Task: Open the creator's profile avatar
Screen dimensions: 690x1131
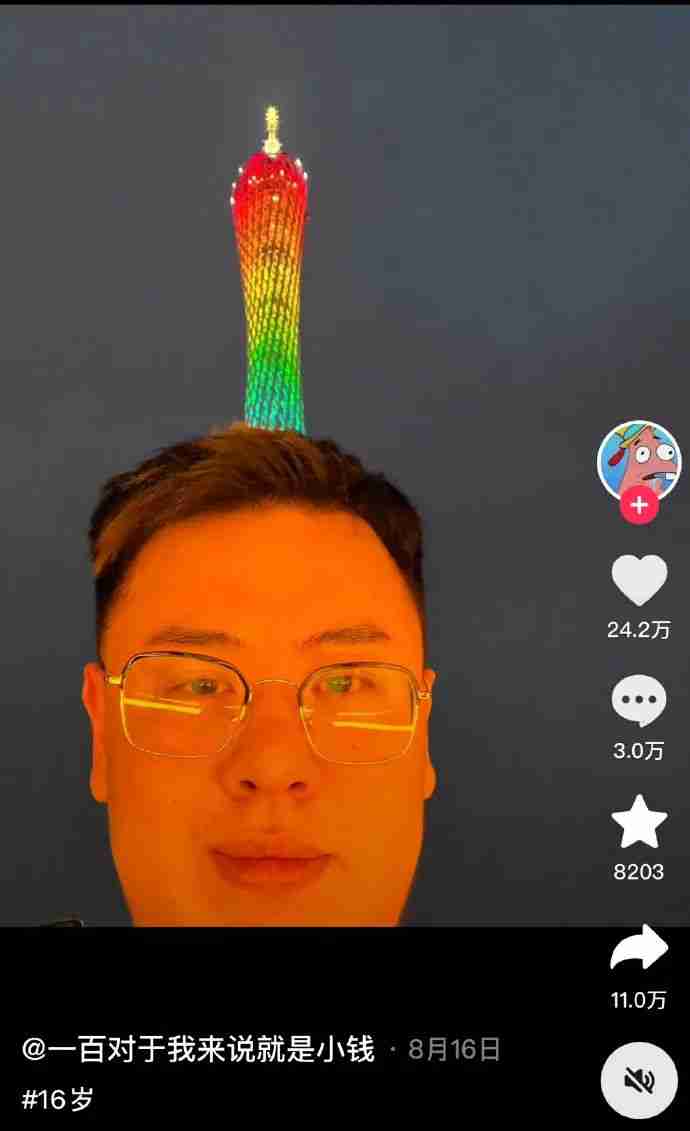Action: [638, 459]
